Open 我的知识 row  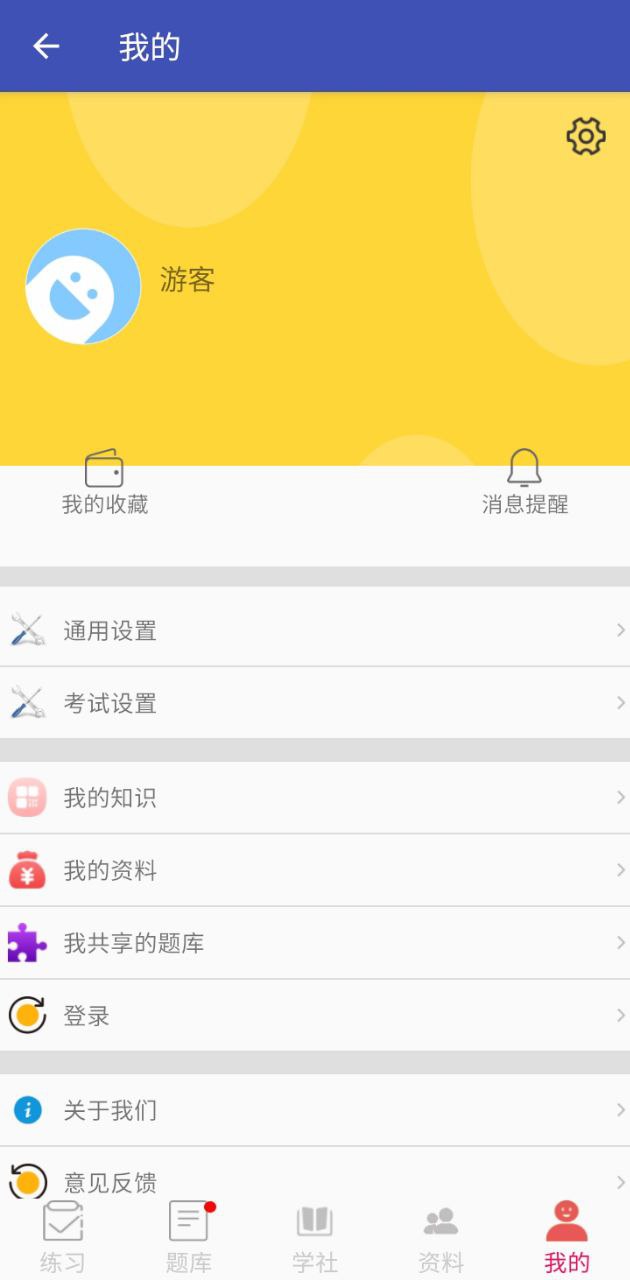tap(315, 798)
